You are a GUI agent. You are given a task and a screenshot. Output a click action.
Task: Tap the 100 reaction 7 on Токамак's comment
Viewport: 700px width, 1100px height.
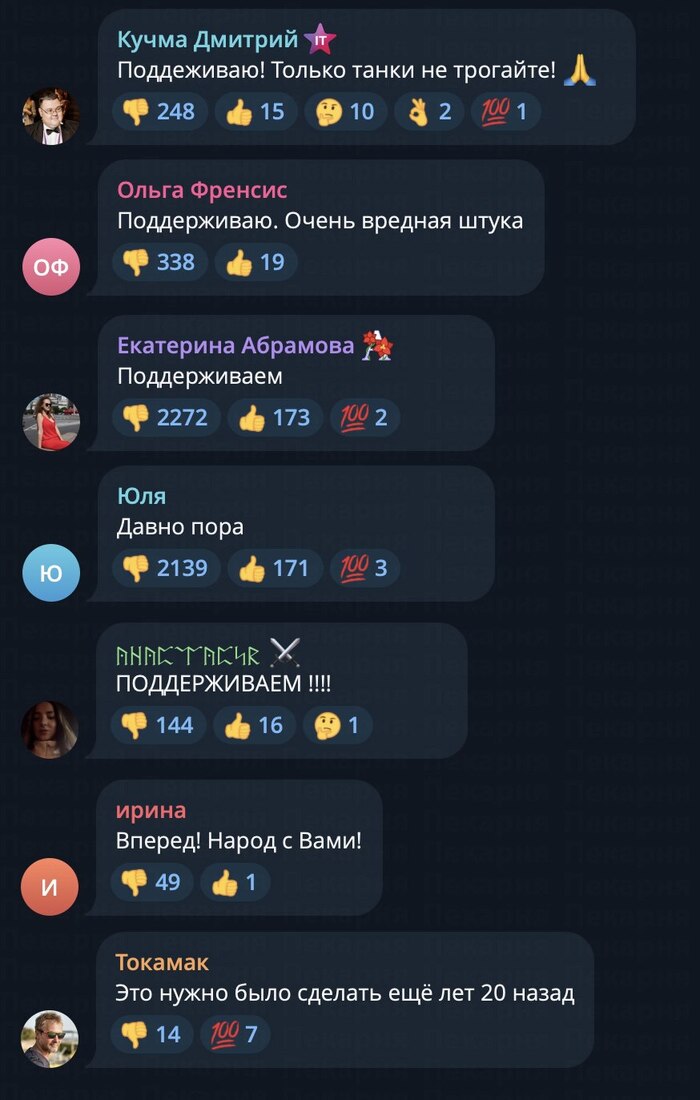tap(235, 1033)
